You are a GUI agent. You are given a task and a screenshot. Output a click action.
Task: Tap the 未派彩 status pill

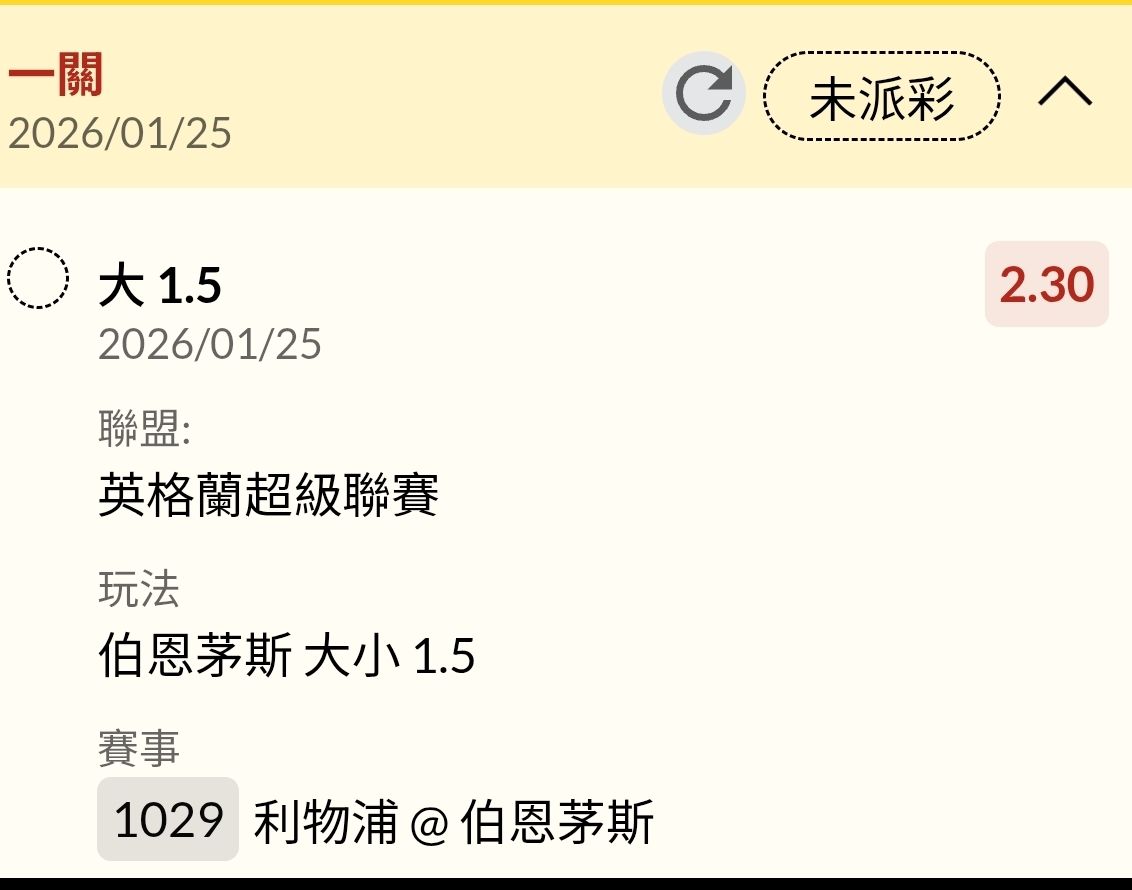tap(881, 96)
